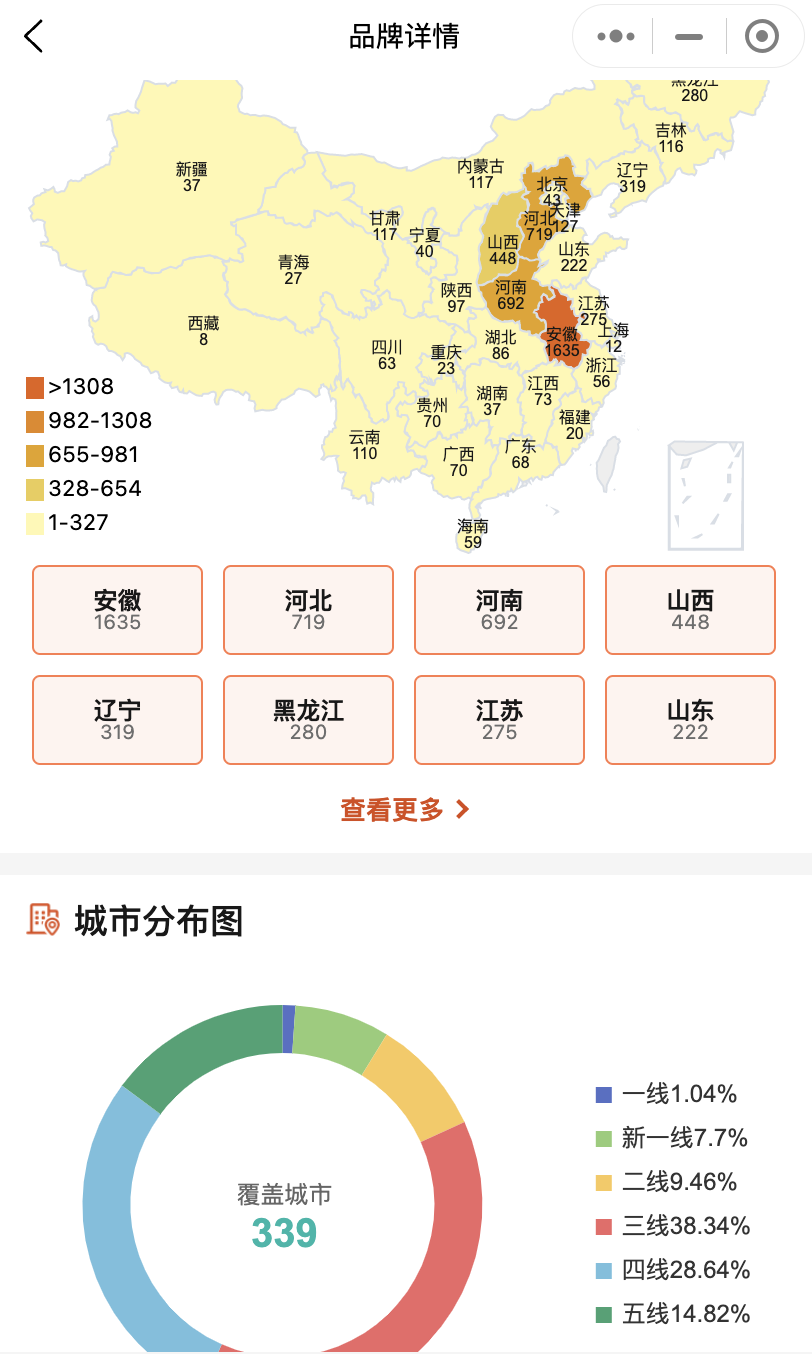The image size is (812, 1354).
Task: Toggle 三线 legend in city chart
Action: click(672, 1226)
